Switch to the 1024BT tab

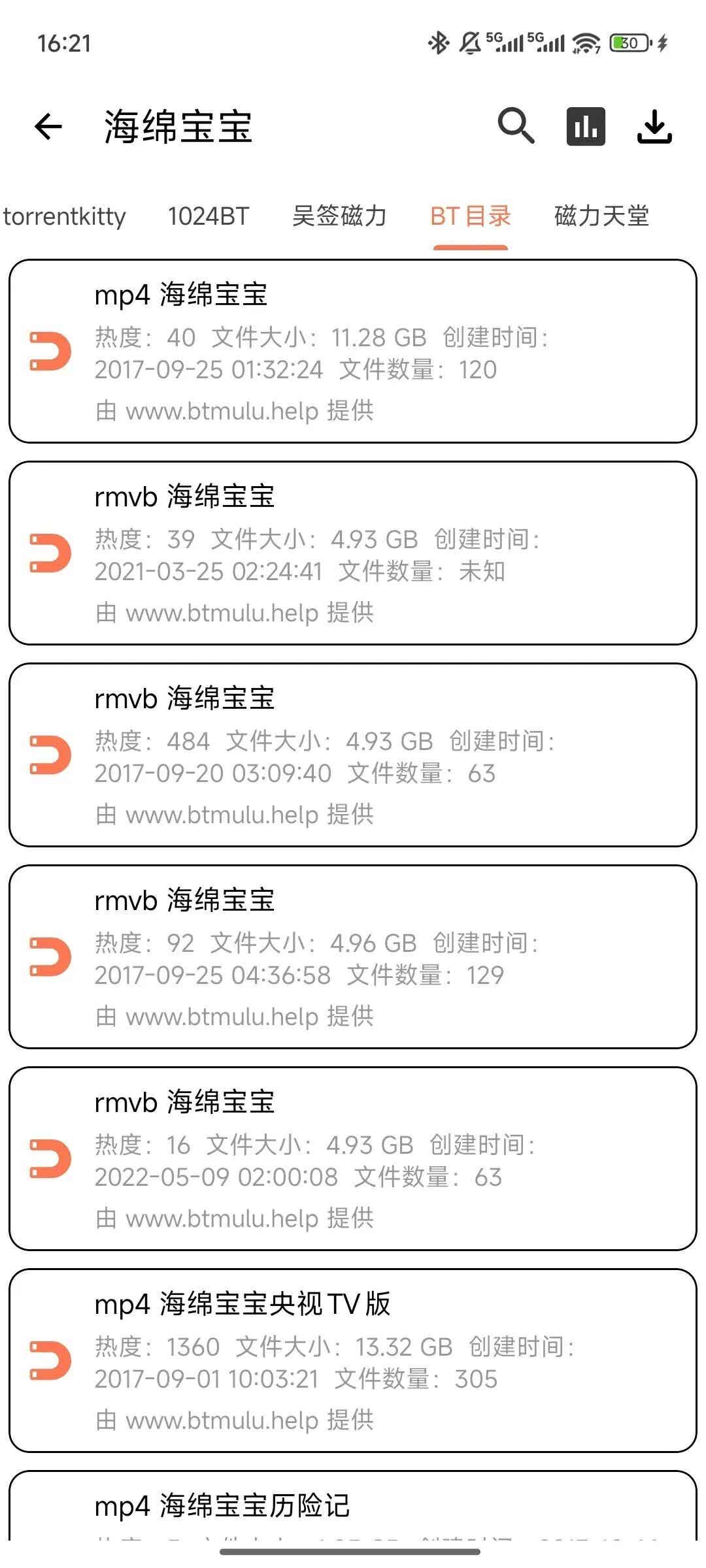pyautogui.click(x=209, y=216)
